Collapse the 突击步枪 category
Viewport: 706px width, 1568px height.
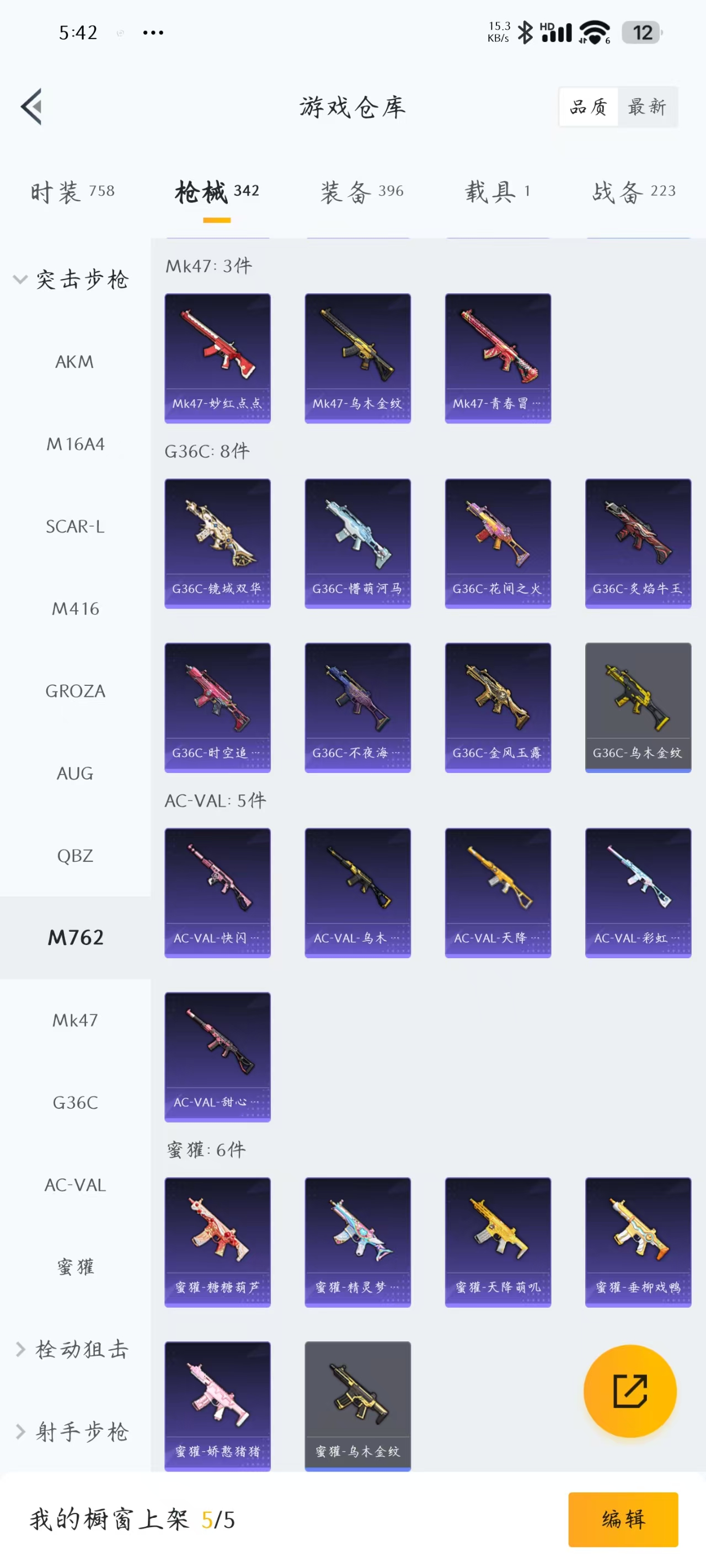72,280
